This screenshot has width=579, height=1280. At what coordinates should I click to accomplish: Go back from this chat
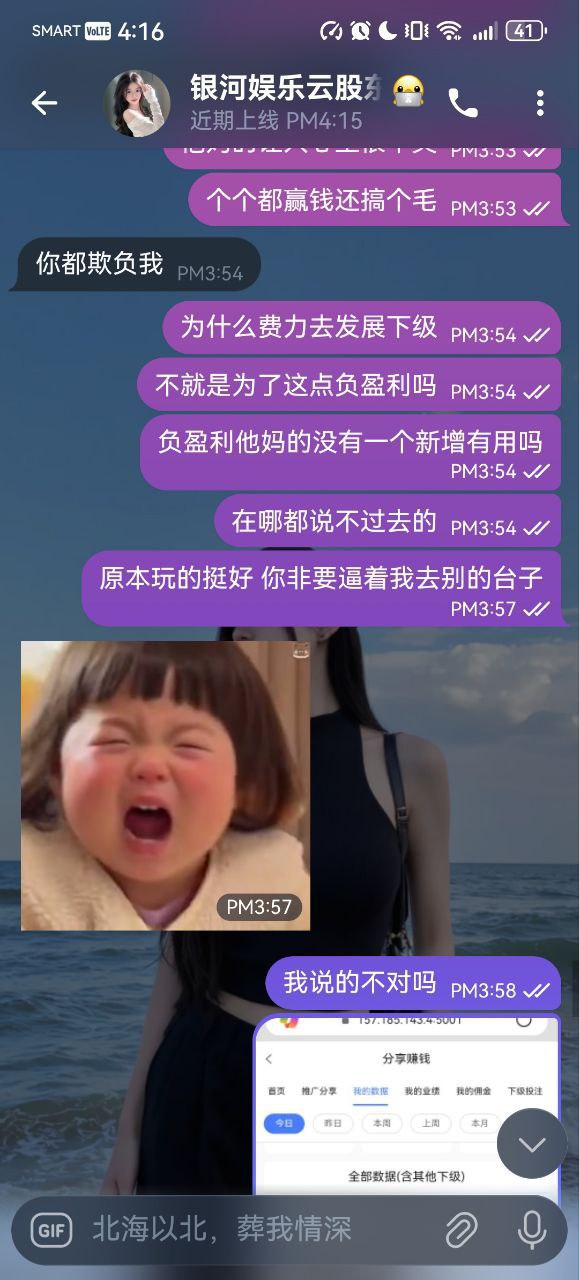(x=44, y=103)
